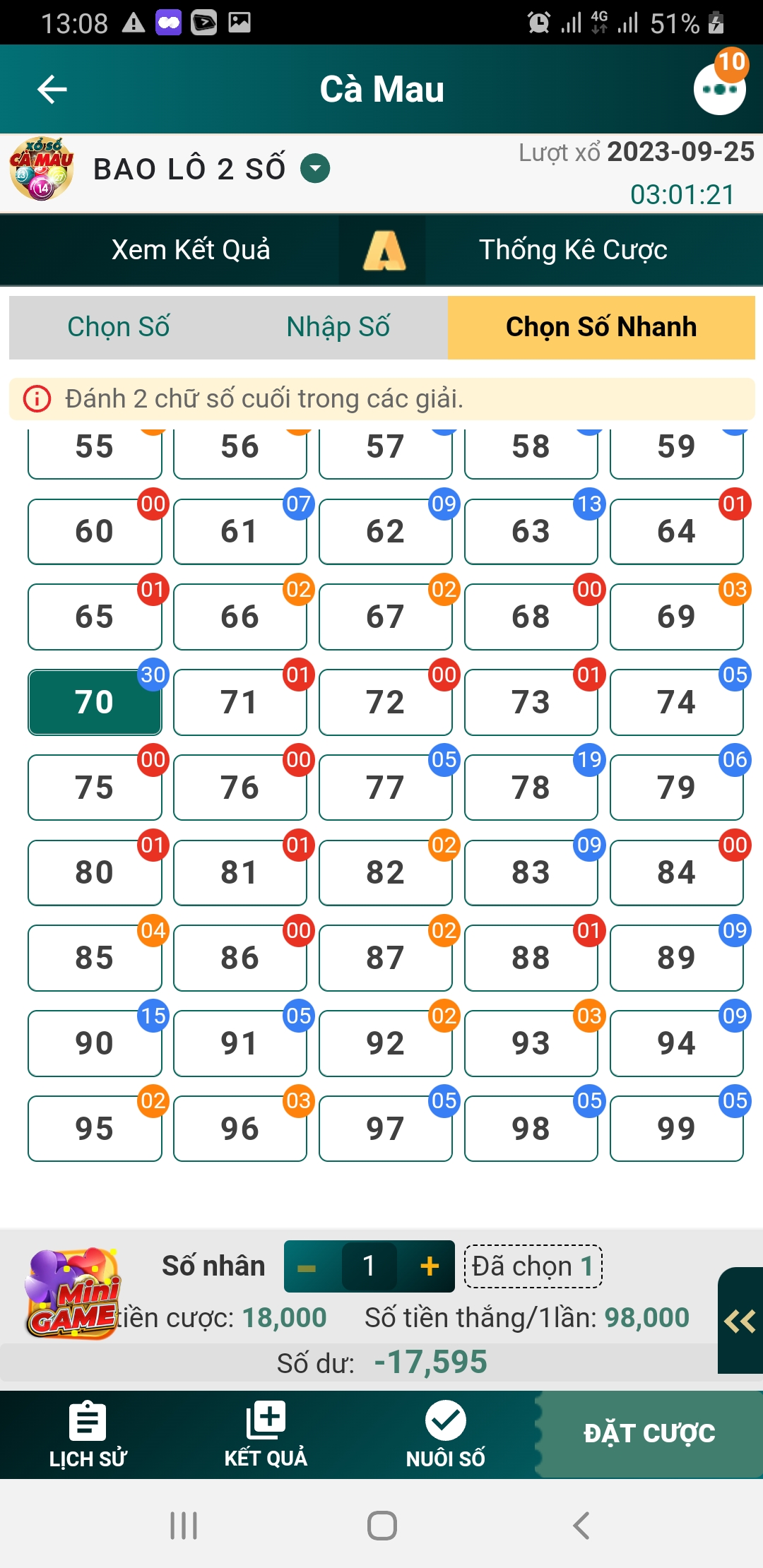The height and width of the screenshot is (1568, 763).
Task: Switch to the Chọn Số tab
Action: click(119, 327)
